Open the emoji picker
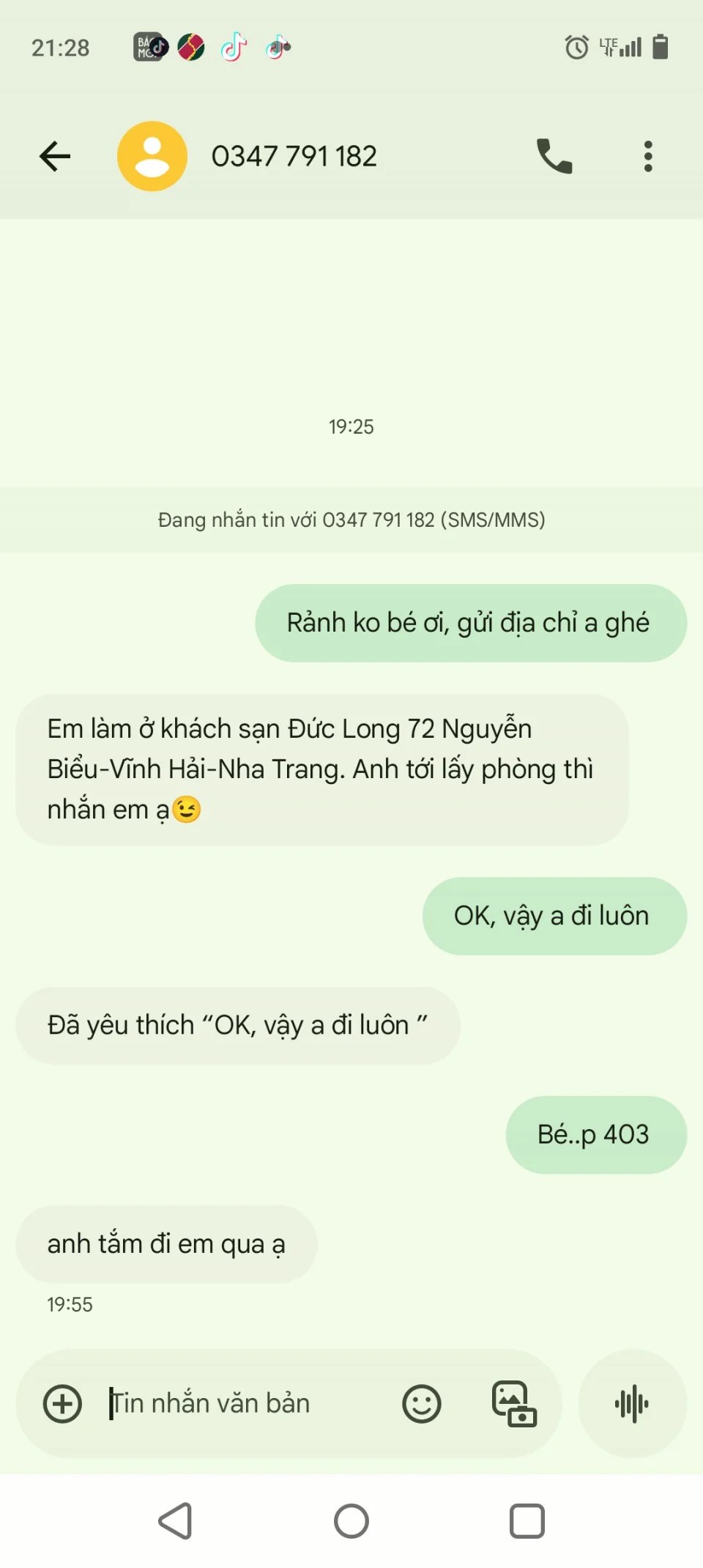 (x=422, y=1404)
